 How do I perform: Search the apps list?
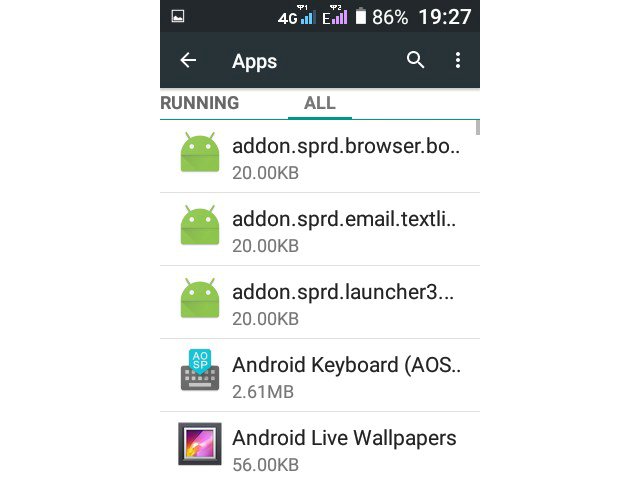tap(416, 61)
